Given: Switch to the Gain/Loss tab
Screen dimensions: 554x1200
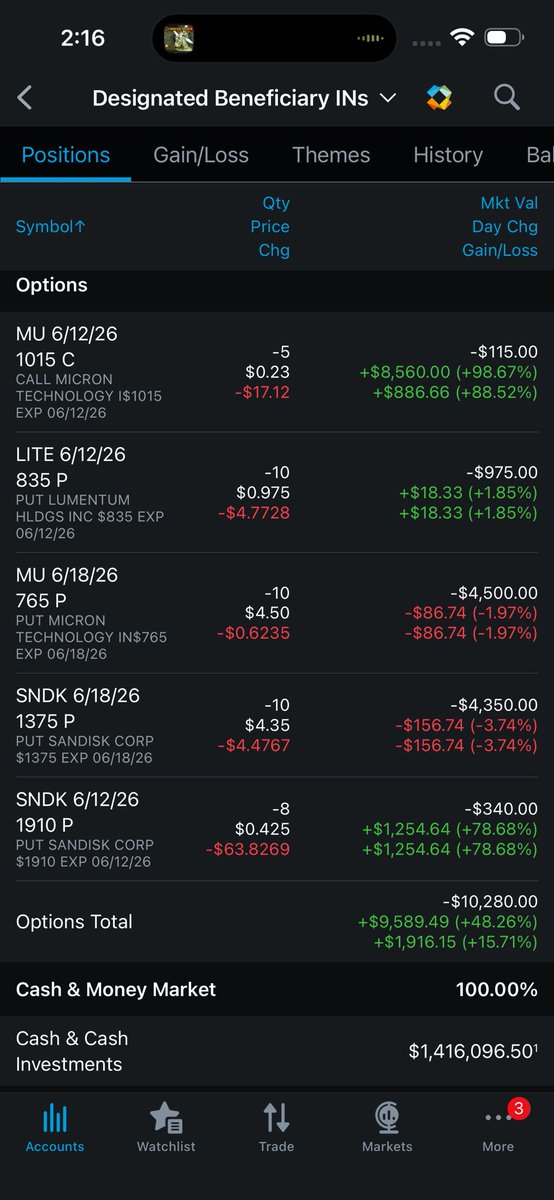Looking at the screenshot, I should coord(201,155).
